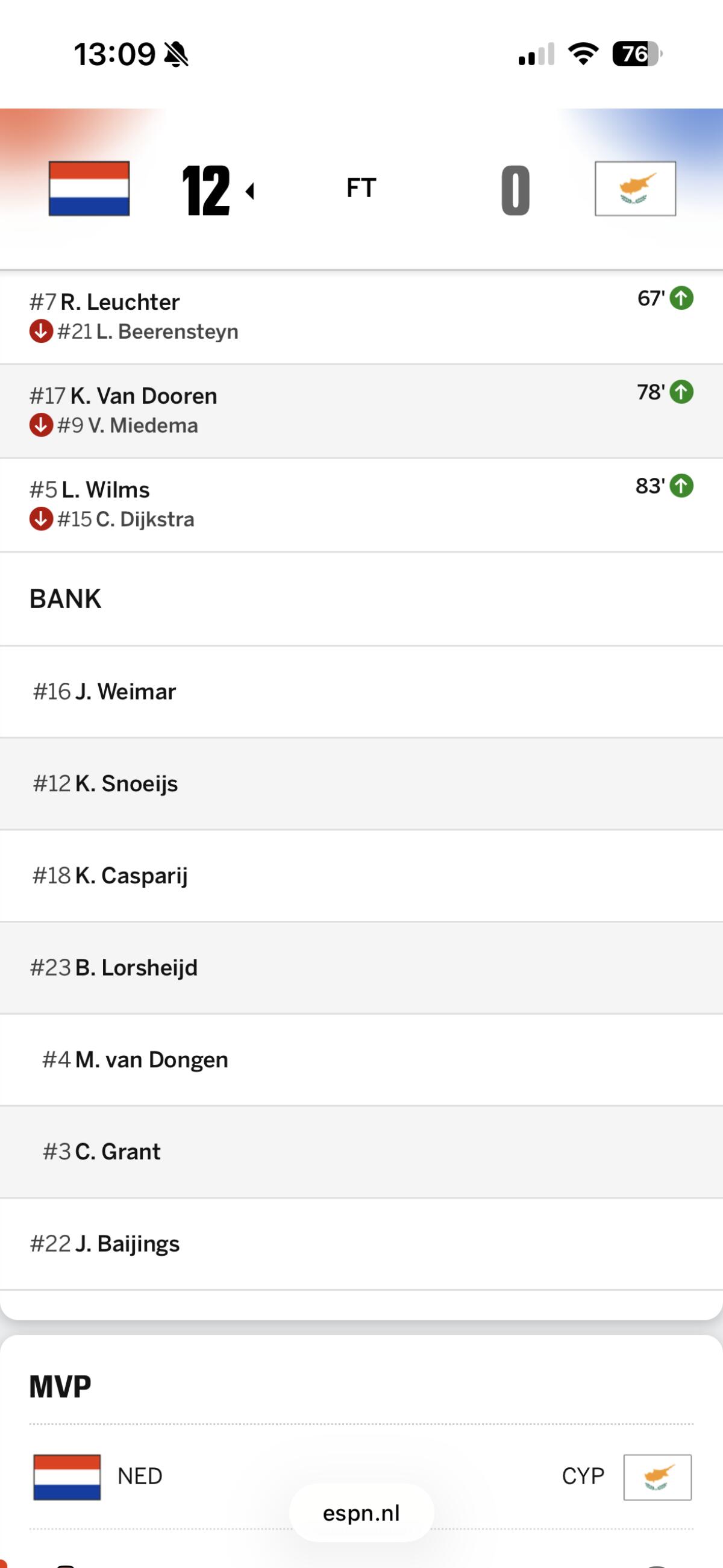View M. van Dongen's profile
Screen dimensions: 723x1568
152,1060
